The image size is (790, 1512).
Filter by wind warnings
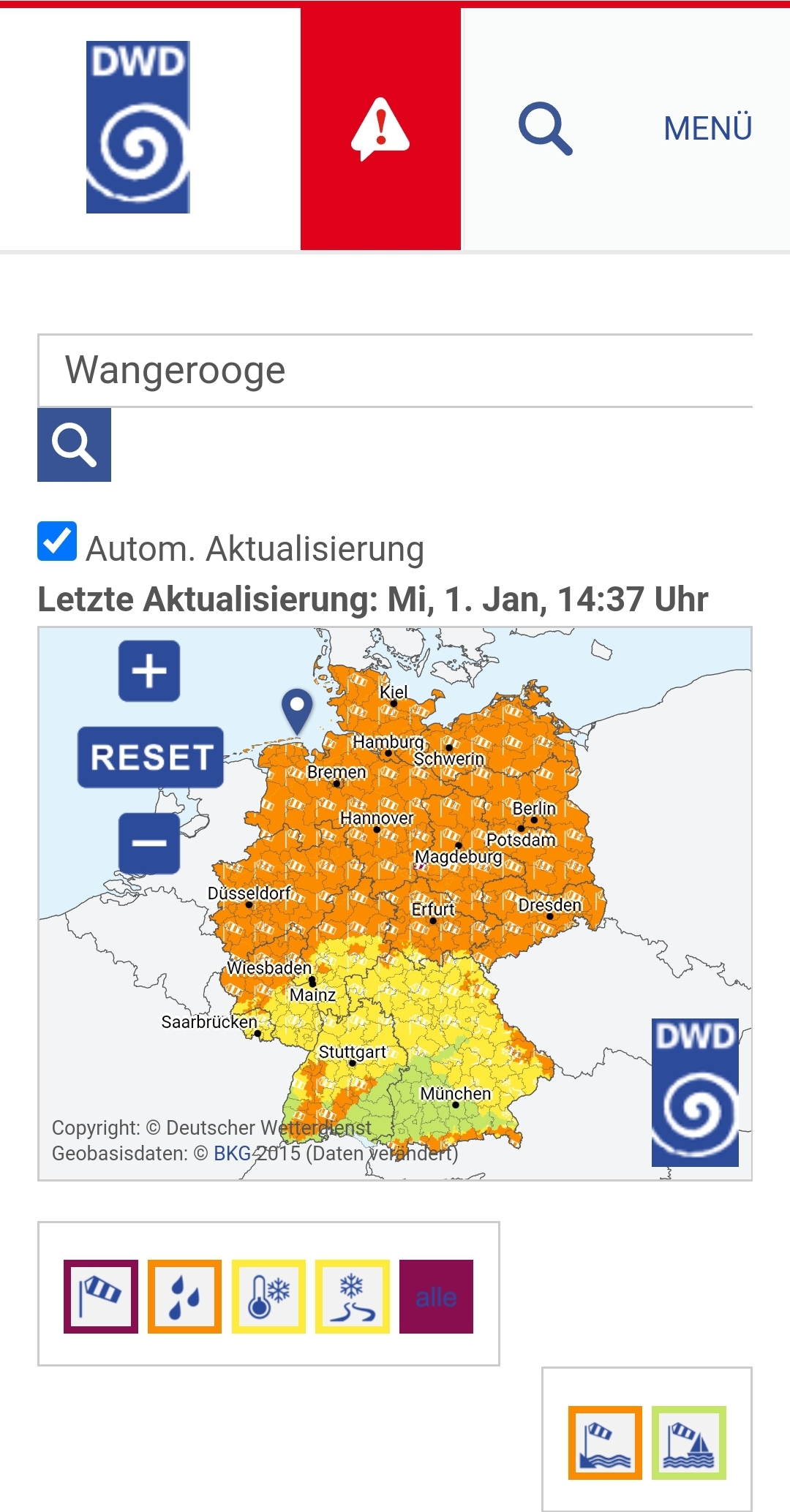tap(101, 1296)
